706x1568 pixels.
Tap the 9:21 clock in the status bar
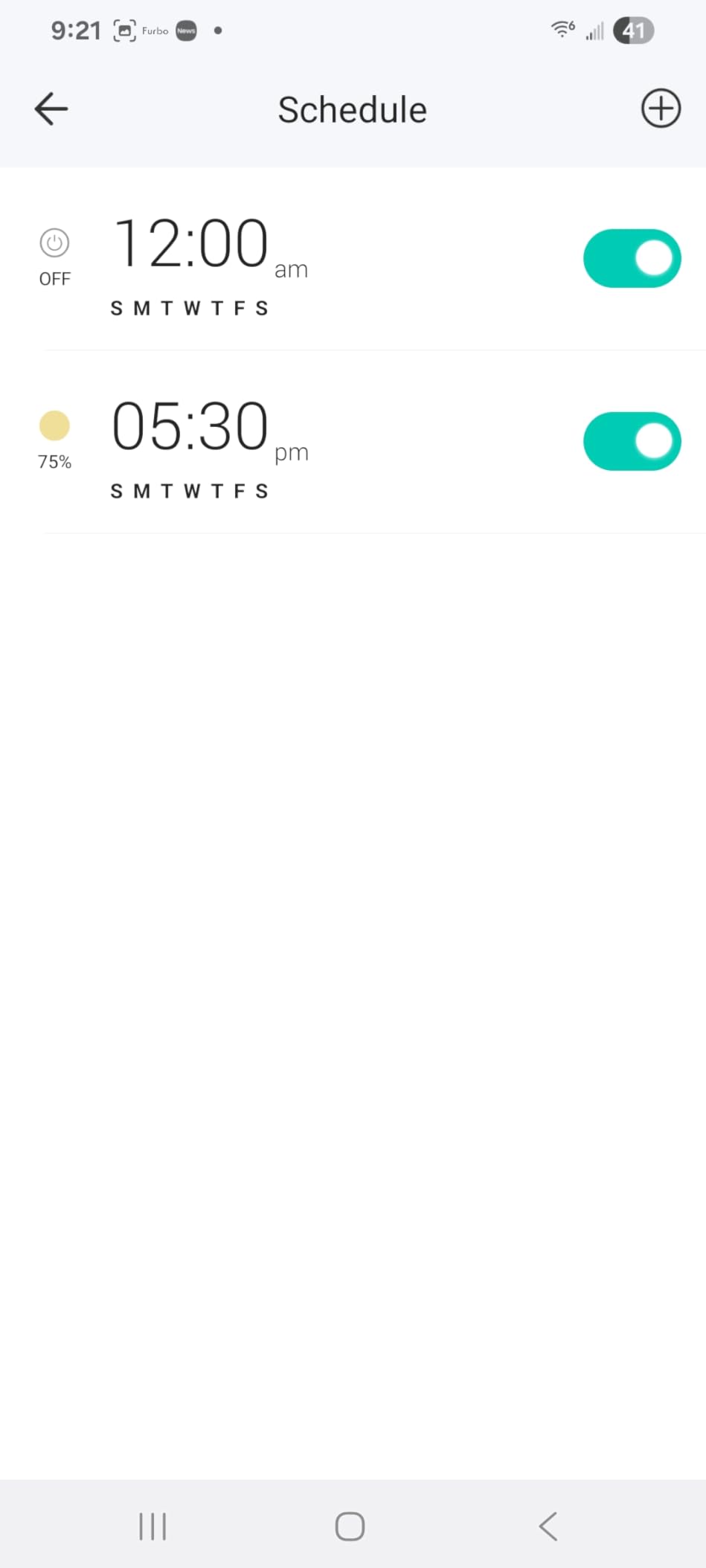pyautogui.click(x=74, y=30)
